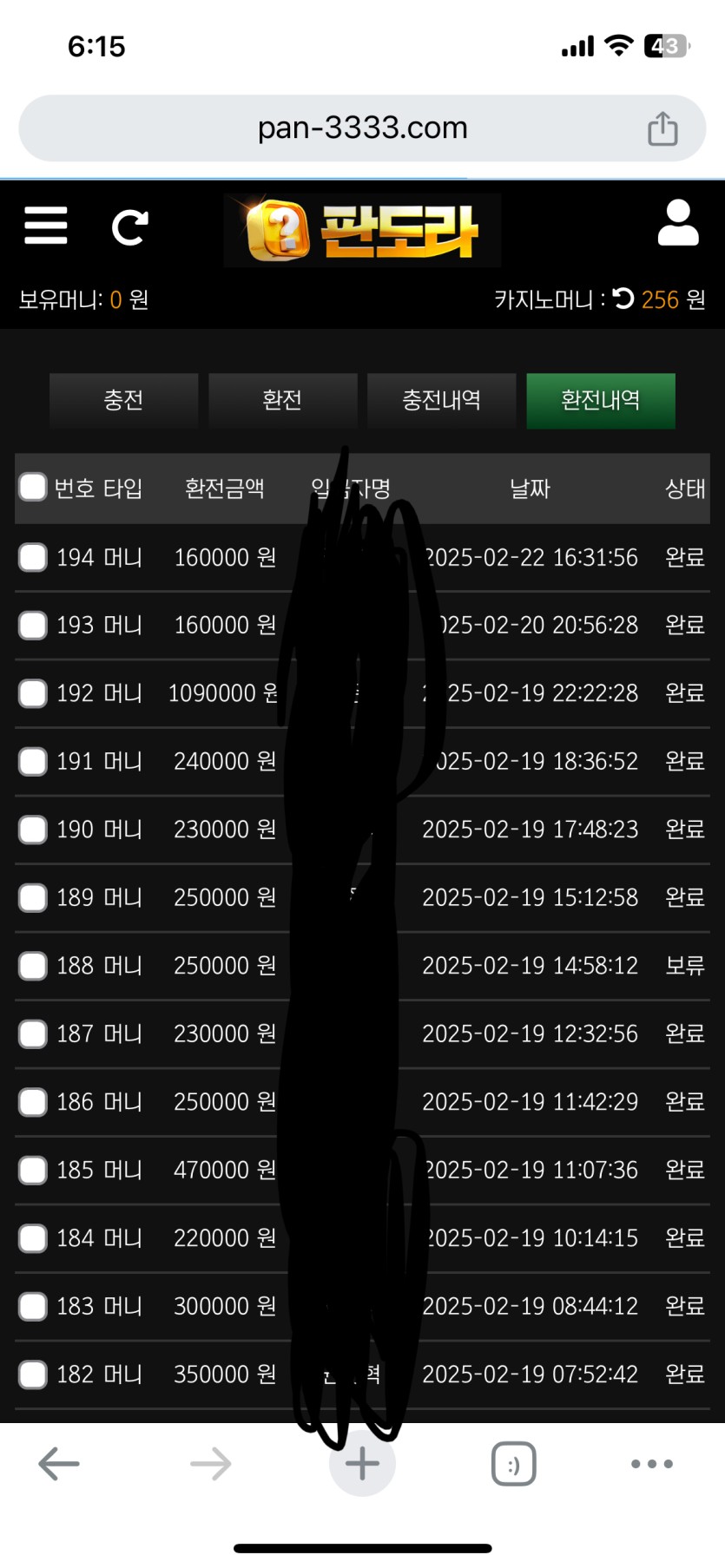Image resolution: width=725 pixels, height=1568 pixels.
Task: Mark the checkbox for entry 188
Action: click(x=33, y=966)
